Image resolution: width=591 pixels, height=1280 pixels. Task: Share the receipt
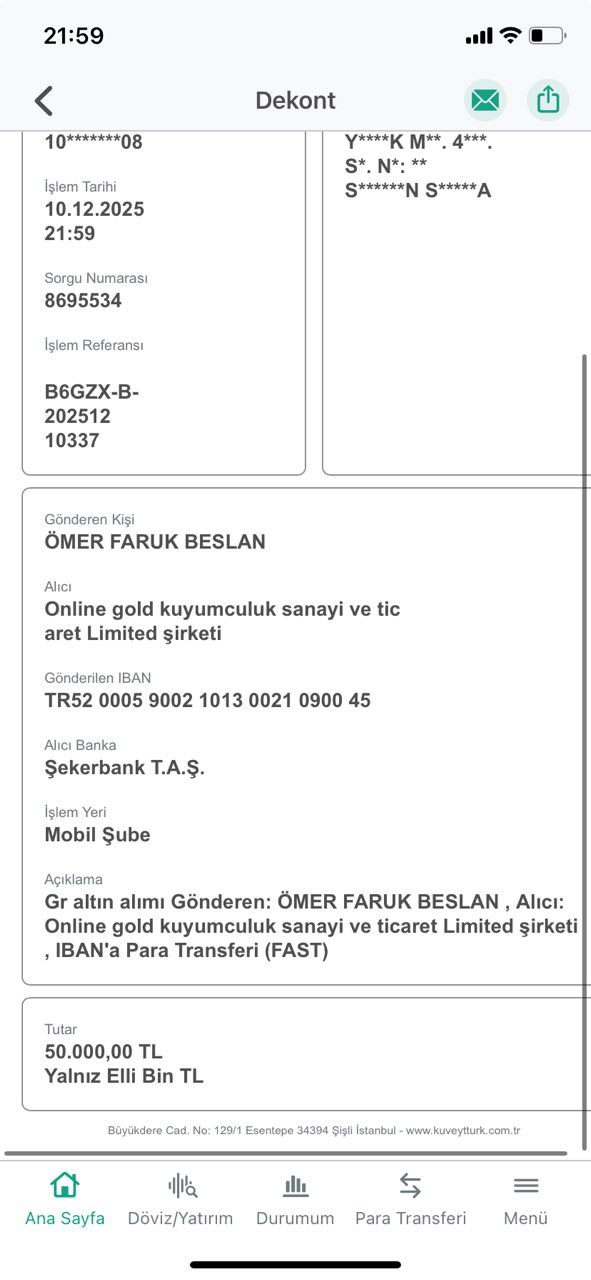click(x=548, y=100)
